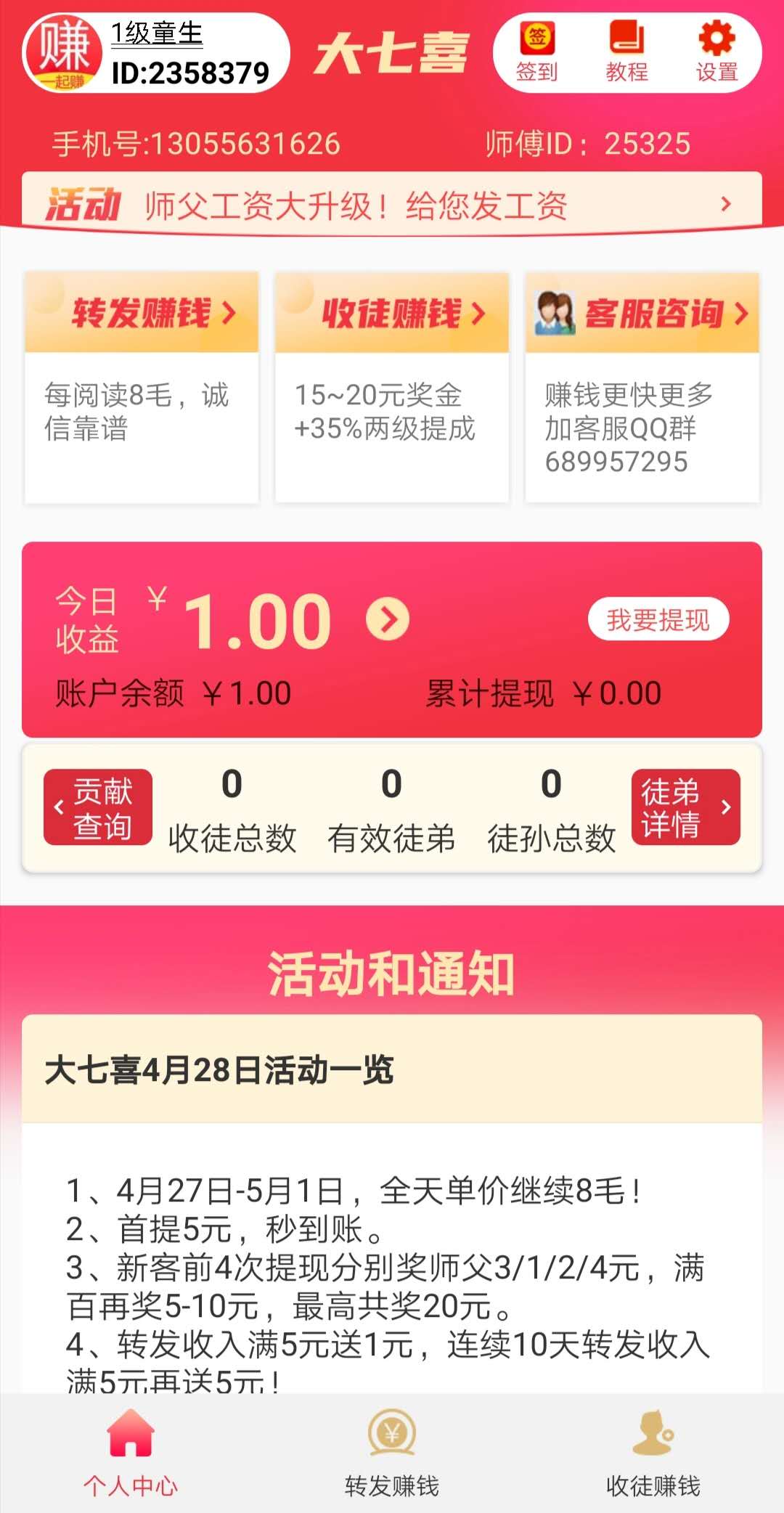This screenshot has height=1513, width=784.
Task: Open 设置 settings
Action: (716, 52)
